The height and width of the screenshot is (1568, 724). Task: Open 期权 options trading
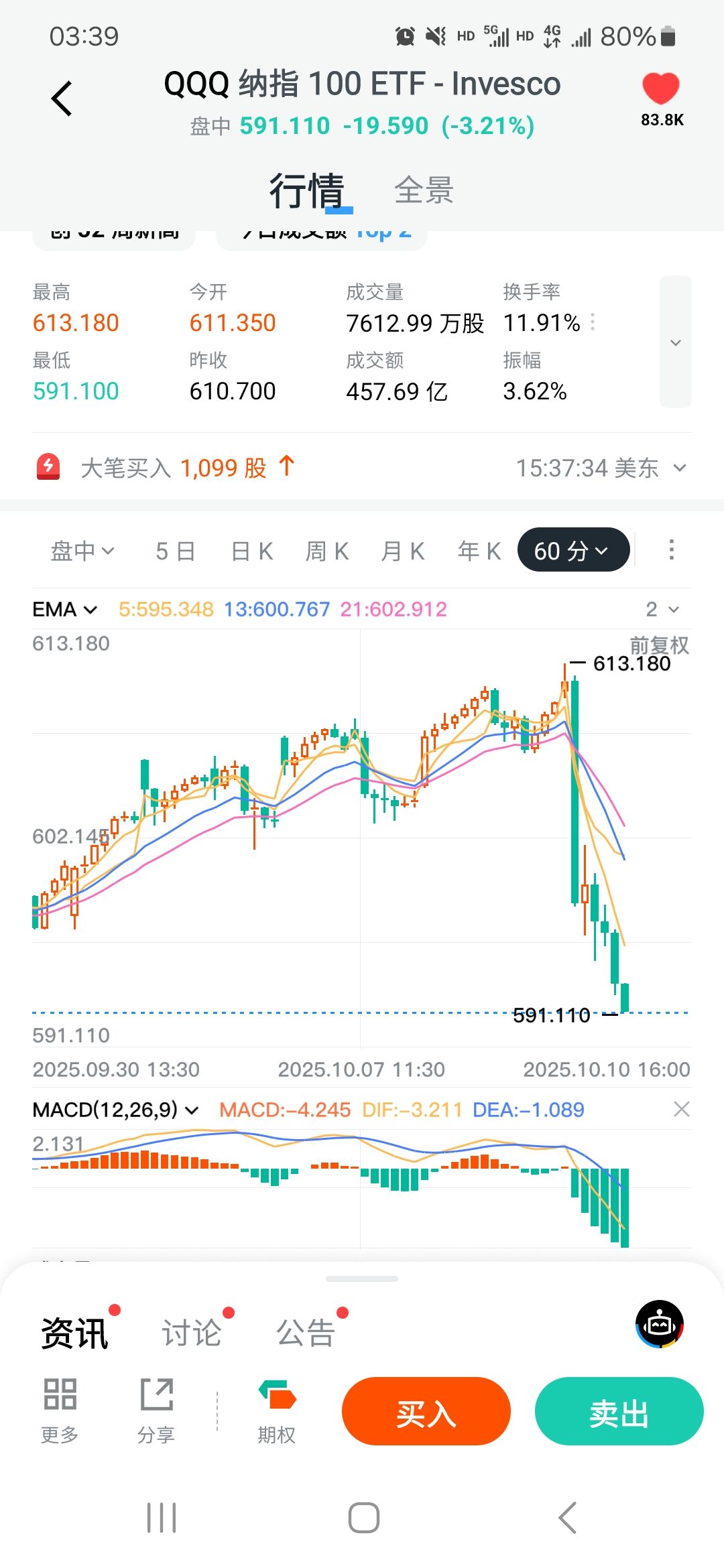[x=277, y=1411]
